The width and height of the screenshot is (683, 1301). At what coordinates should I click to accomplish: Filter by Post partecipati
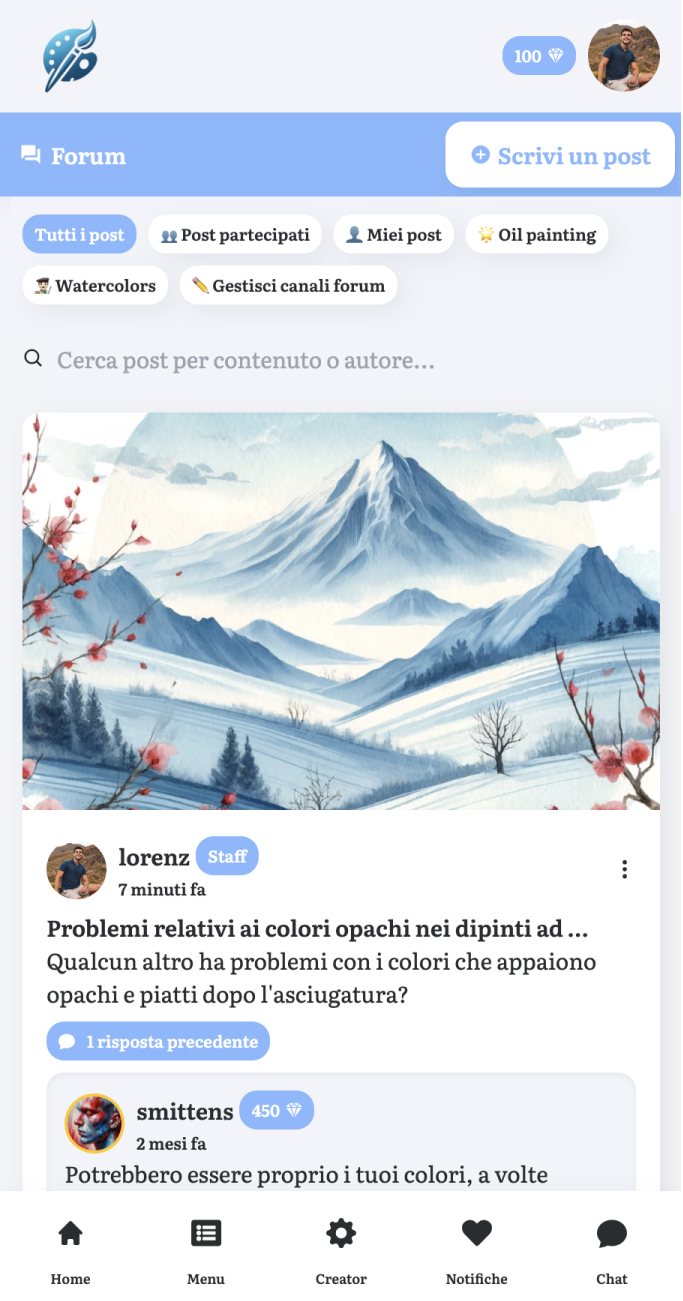(235, 235)
